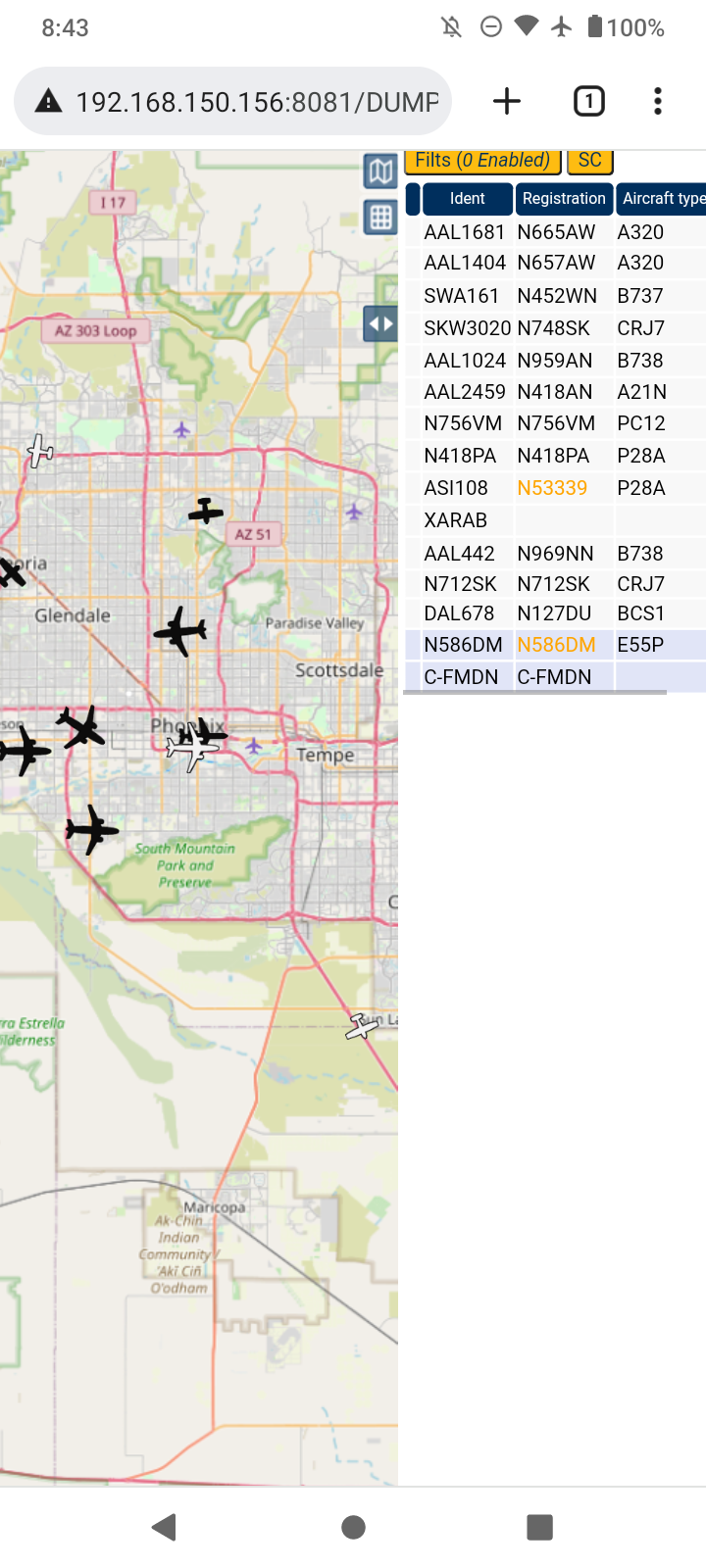
Task: Open a new browser tab
Action: pos(507,101)
